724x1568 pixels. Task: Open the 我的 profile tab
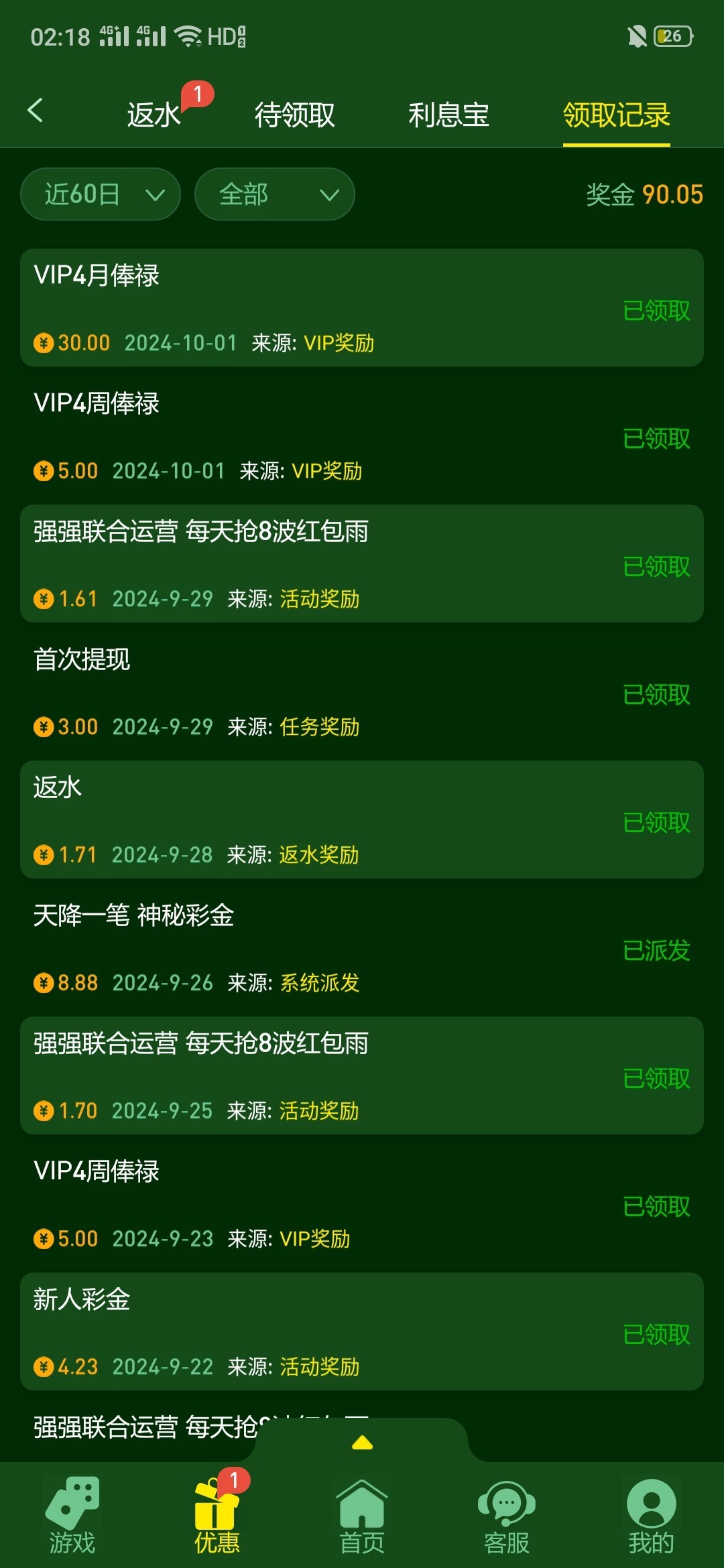[651, 1516]
